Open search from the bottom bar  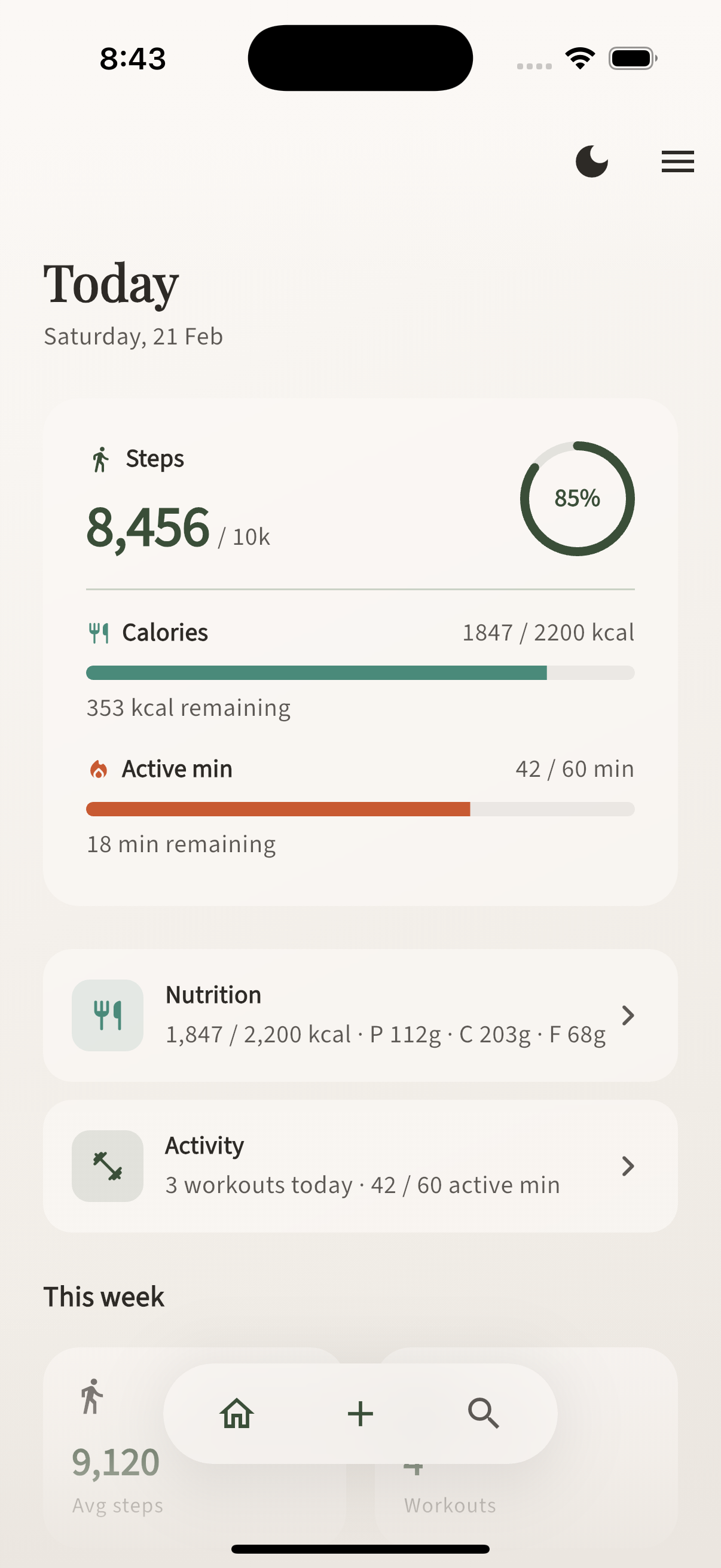484,1414
